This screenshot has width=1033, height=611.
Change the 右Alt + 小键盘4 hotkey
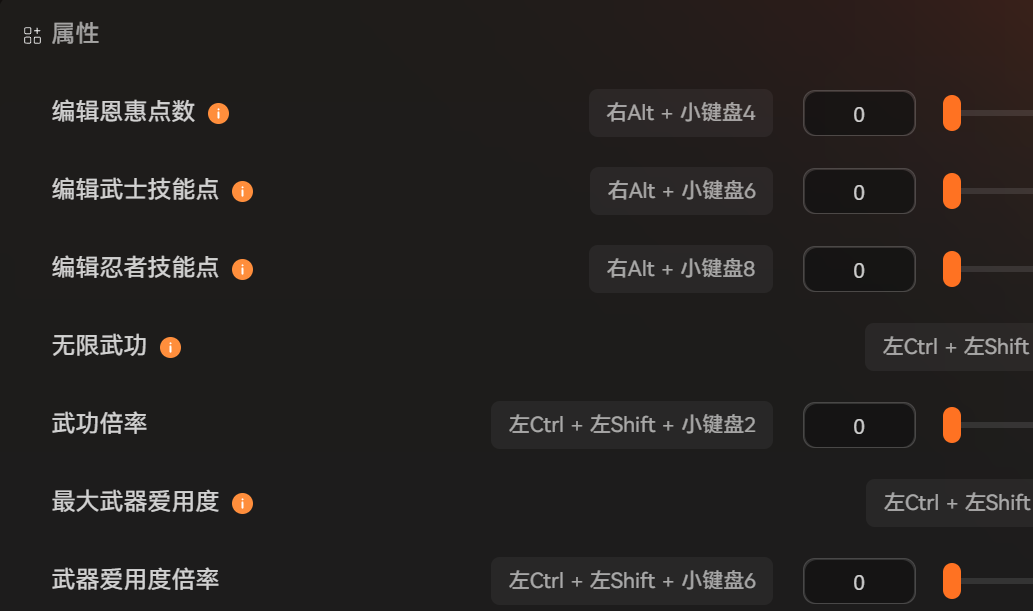tap(680, 113)
